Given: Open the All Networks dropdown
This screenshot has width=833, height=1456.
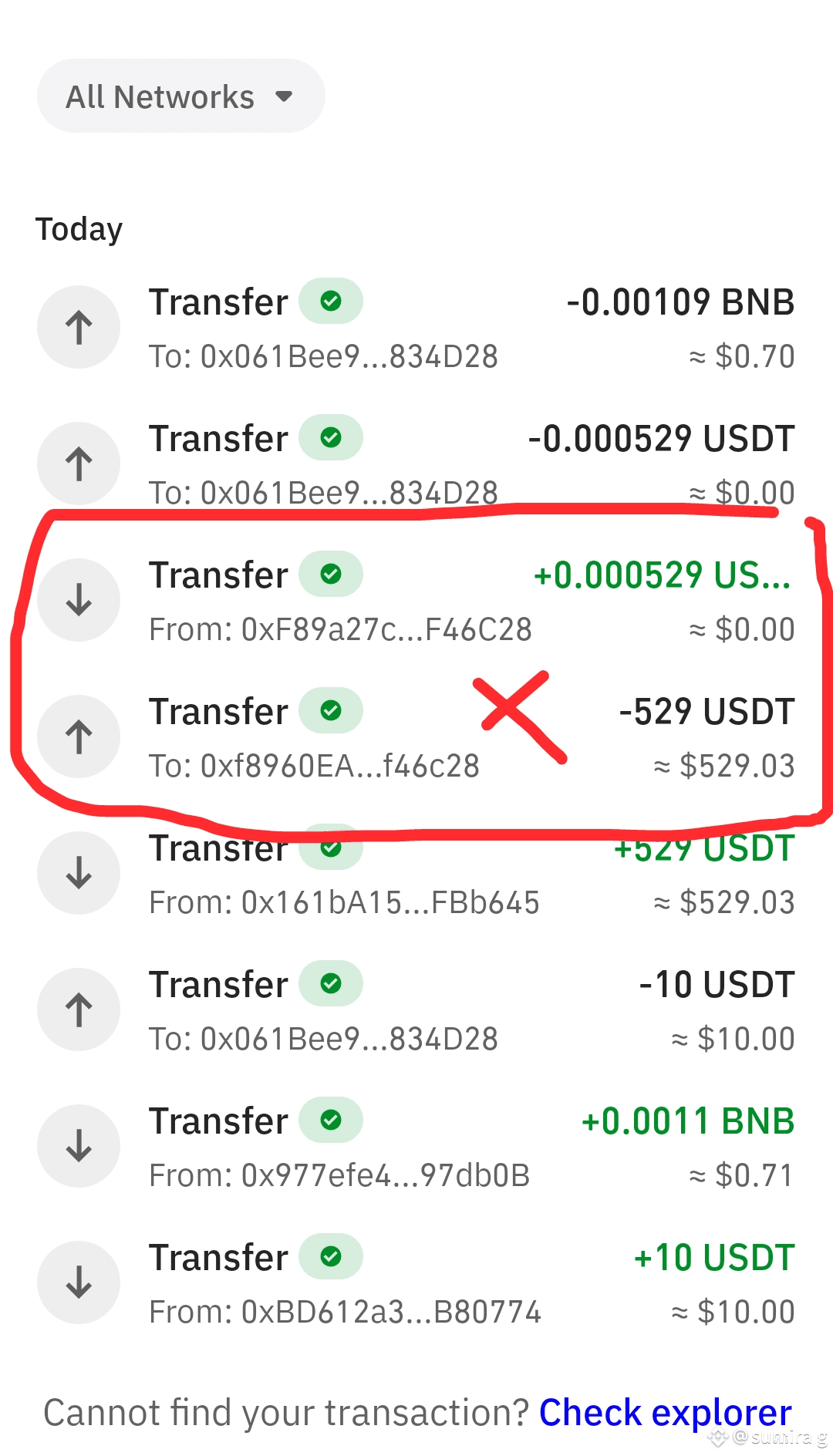Looking at the screenshot, I should [x=180, y=96].
